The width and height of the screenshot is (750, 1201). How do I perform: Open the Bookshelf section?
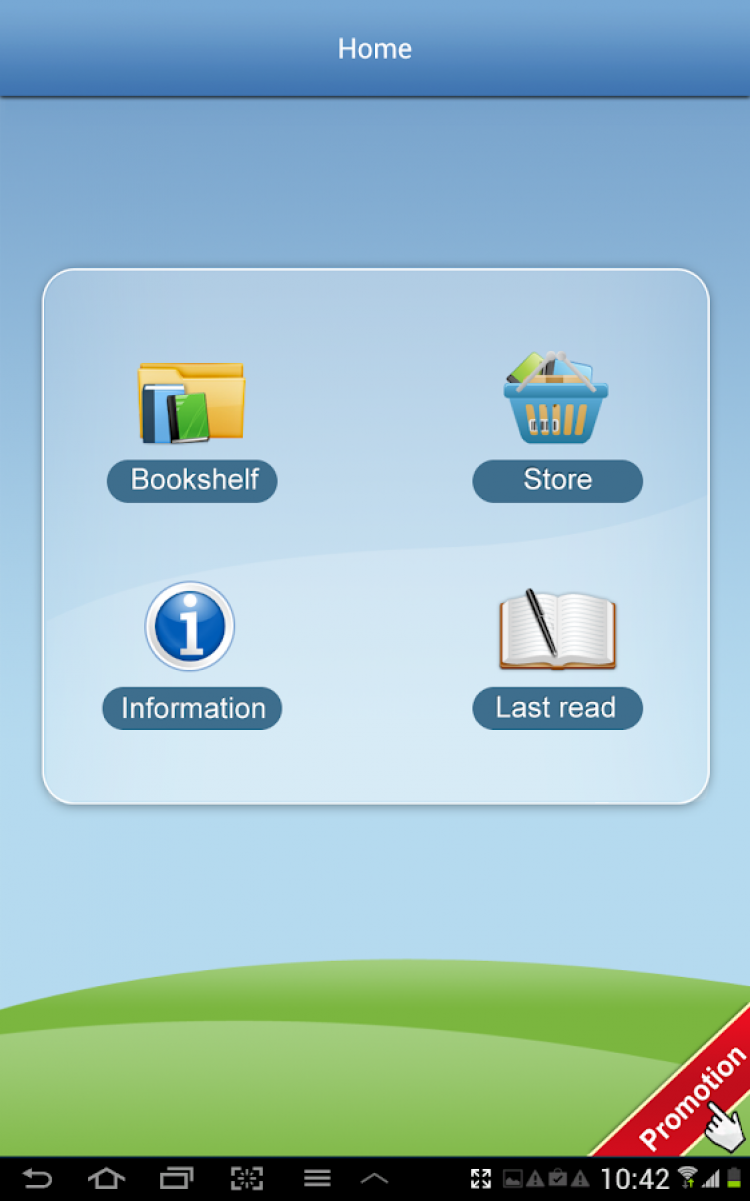(192, 430)
